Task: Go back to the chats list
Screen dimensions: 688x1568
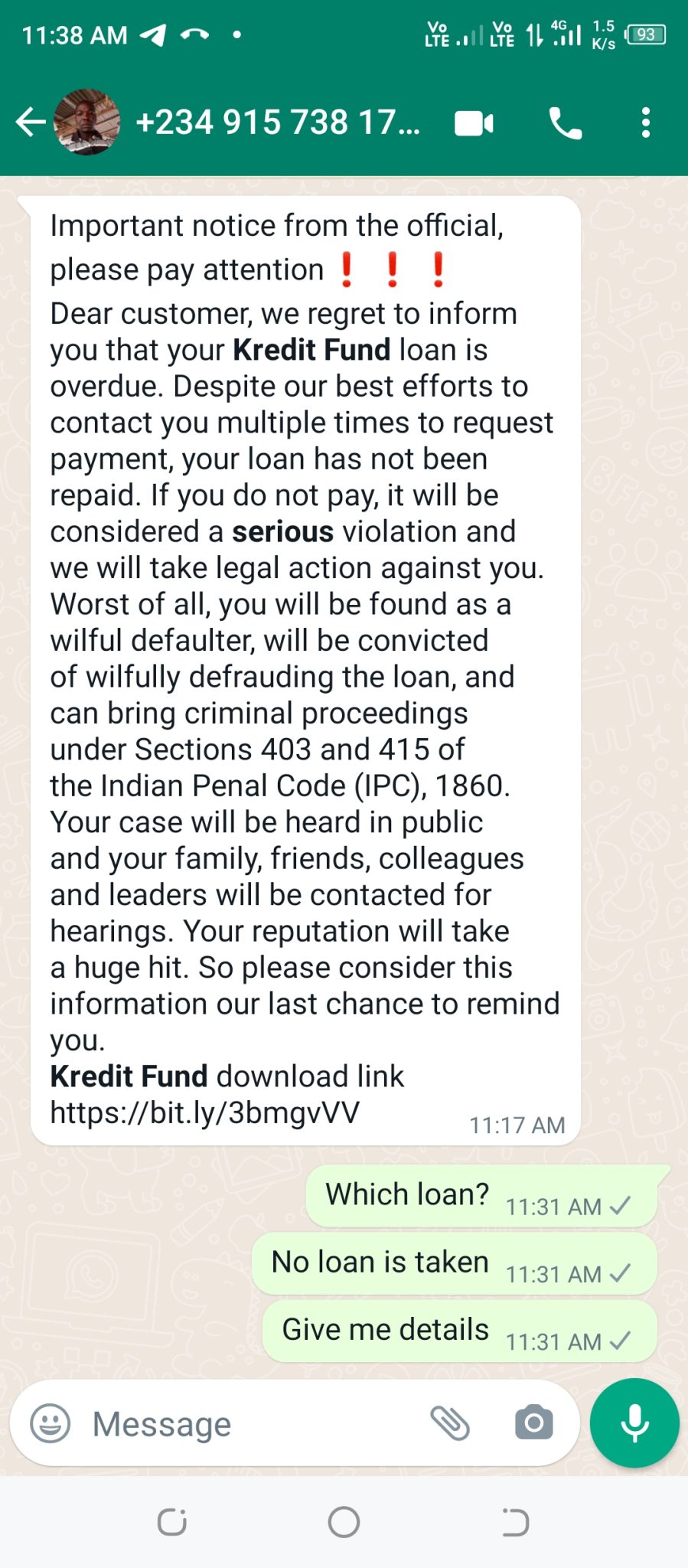Action: pos(31,122)
